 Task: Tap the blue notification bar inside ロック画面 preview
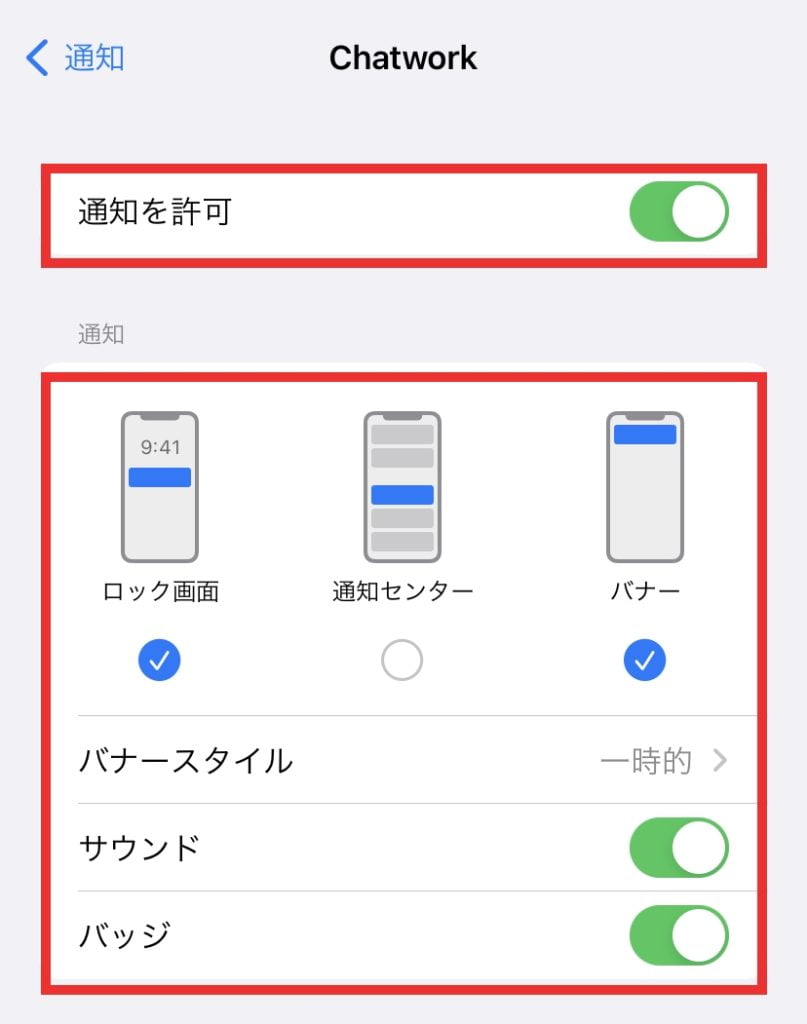coord(159,477)
